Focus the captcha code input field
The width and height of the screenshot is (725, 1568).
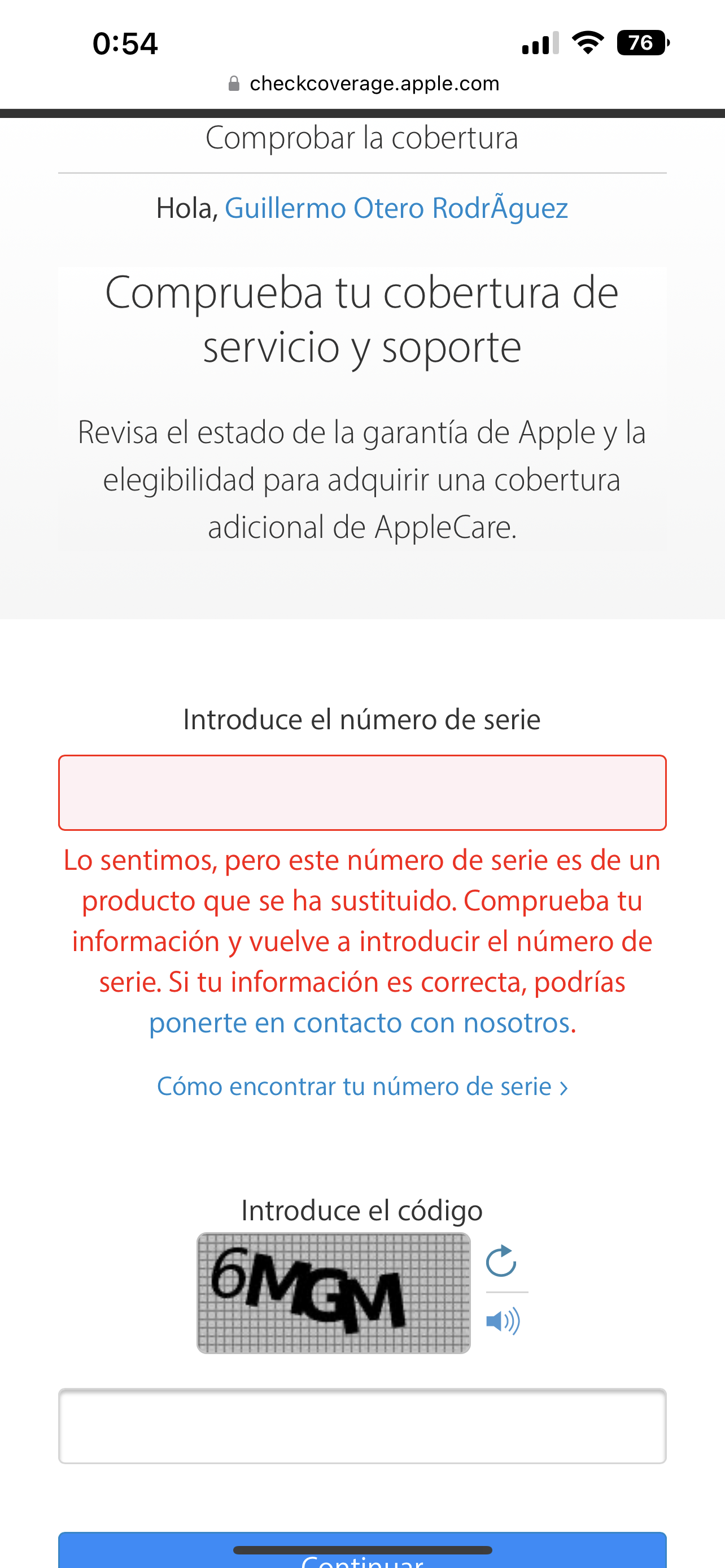click(x=362, y=1426)
